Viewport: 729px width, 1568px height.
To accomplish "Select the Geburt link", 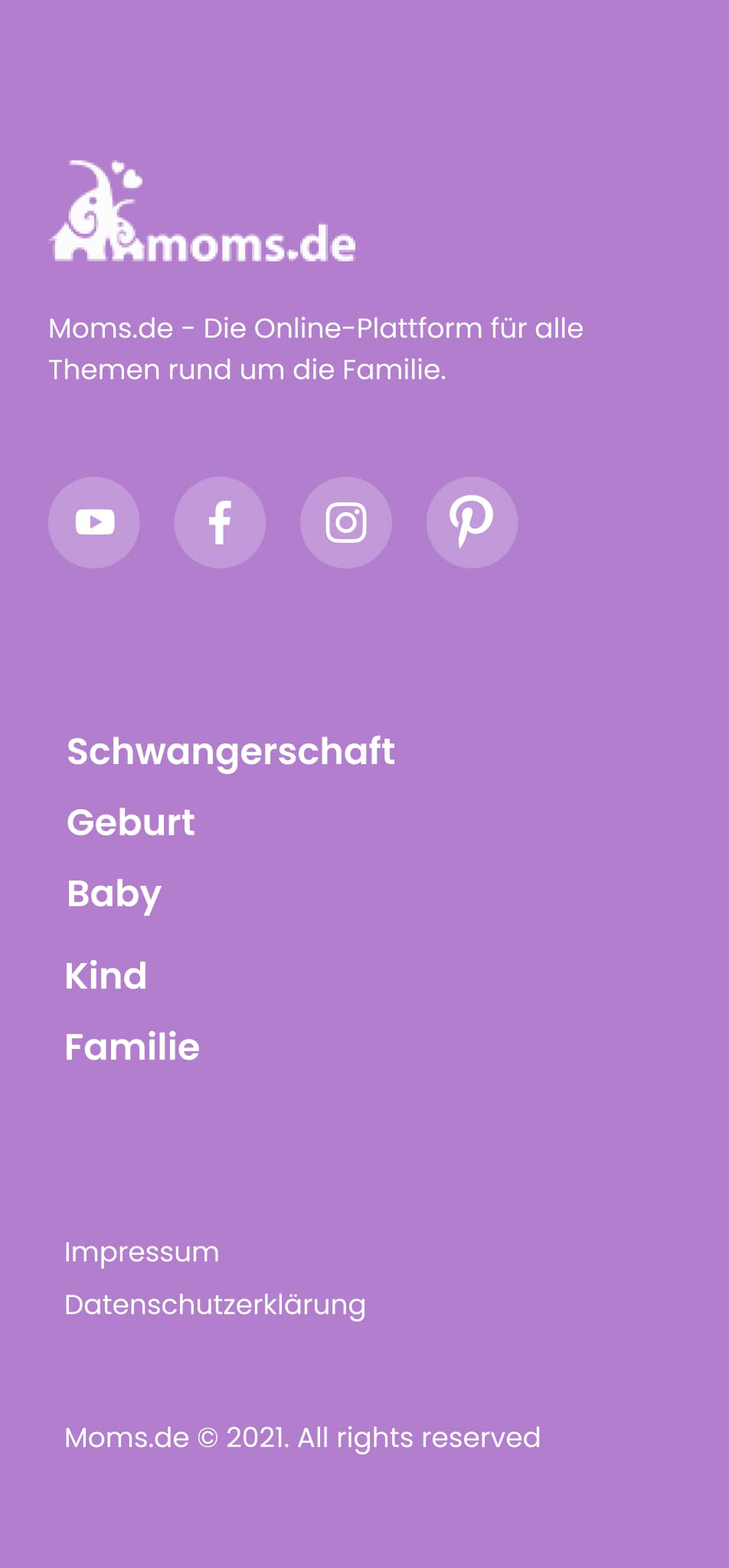I will coord(131,822).
